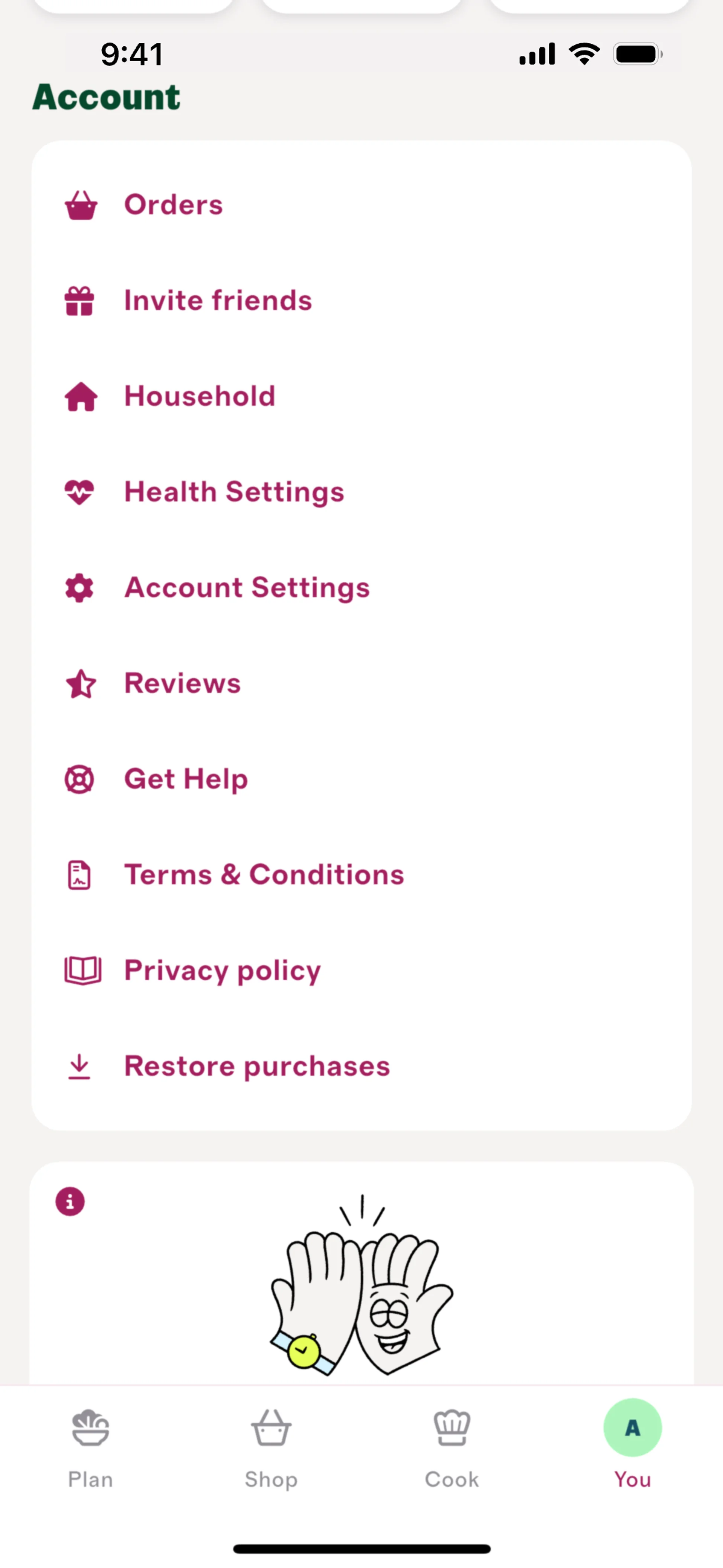
Task: Open the Privacy policy
Action: click(x=222, y=970)
